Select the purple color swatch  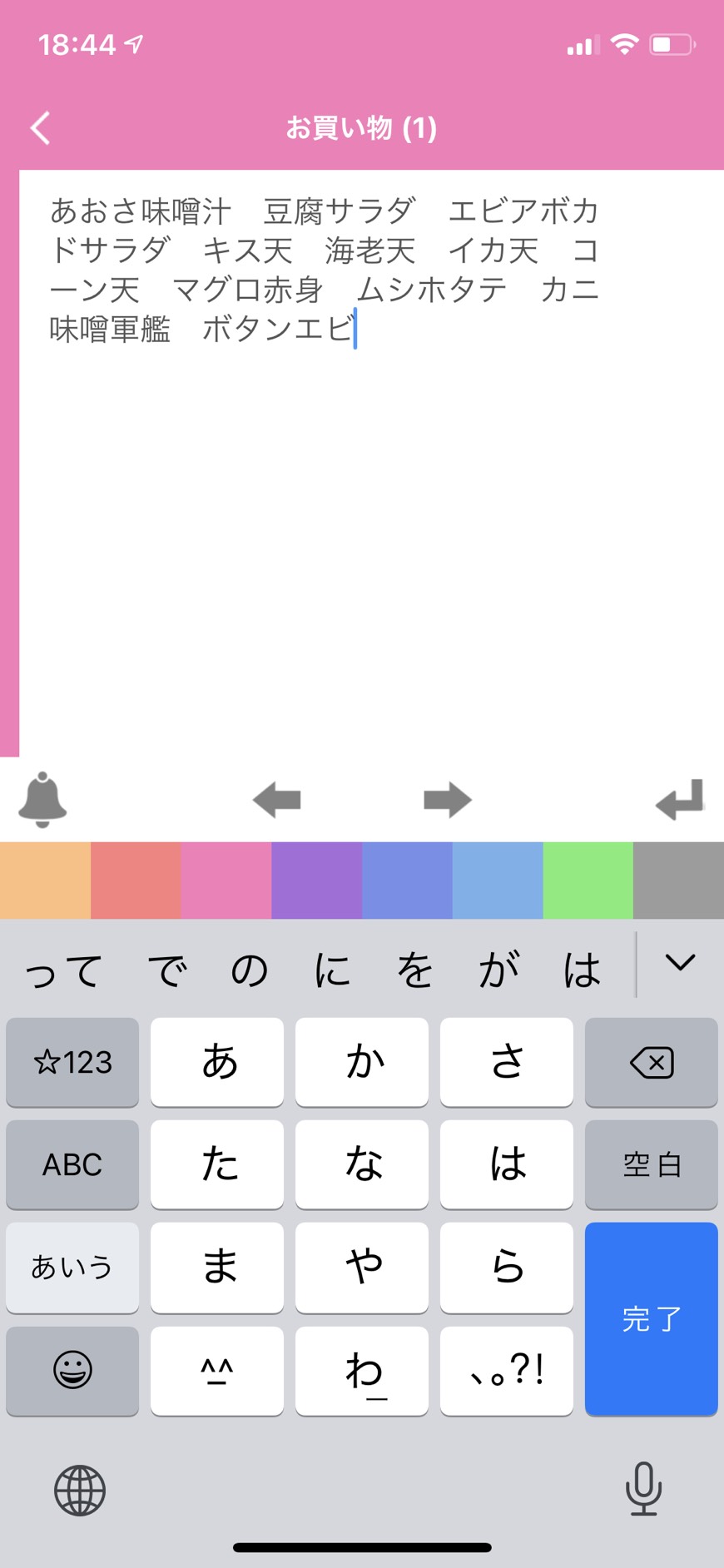coord(317,881)
